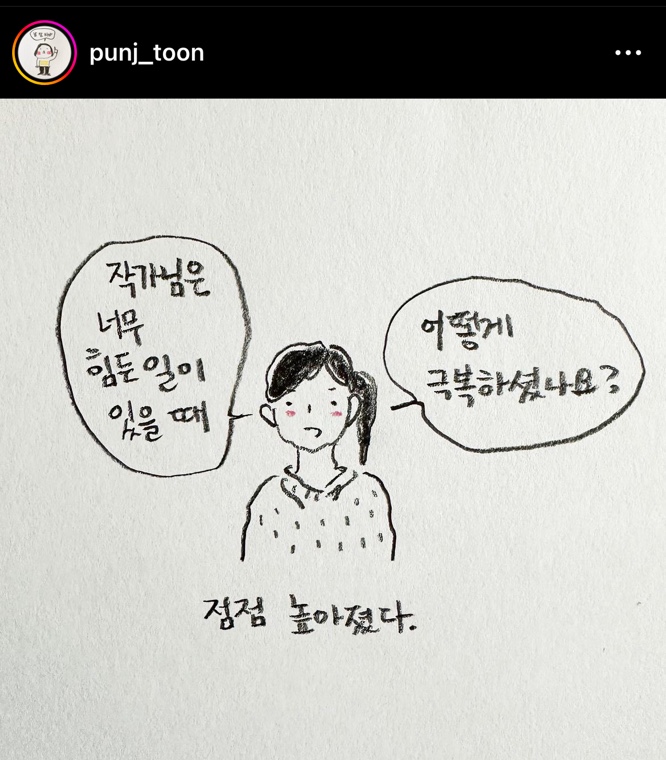
Task: Tap the cartoon post image
Action: click(333, 430)
